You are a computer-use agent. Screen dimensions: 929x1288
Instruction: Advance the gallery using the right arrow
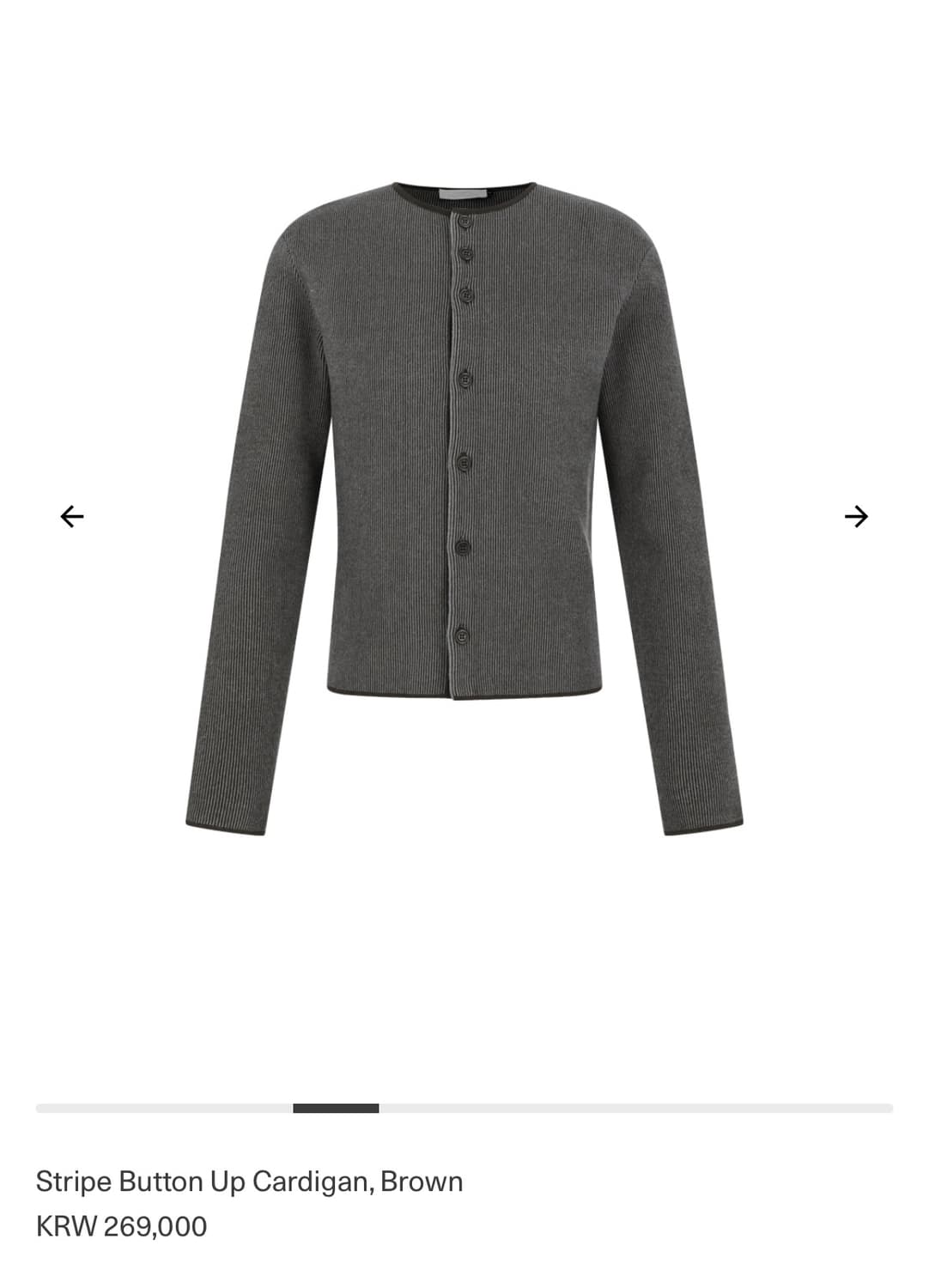pos(856,515)
